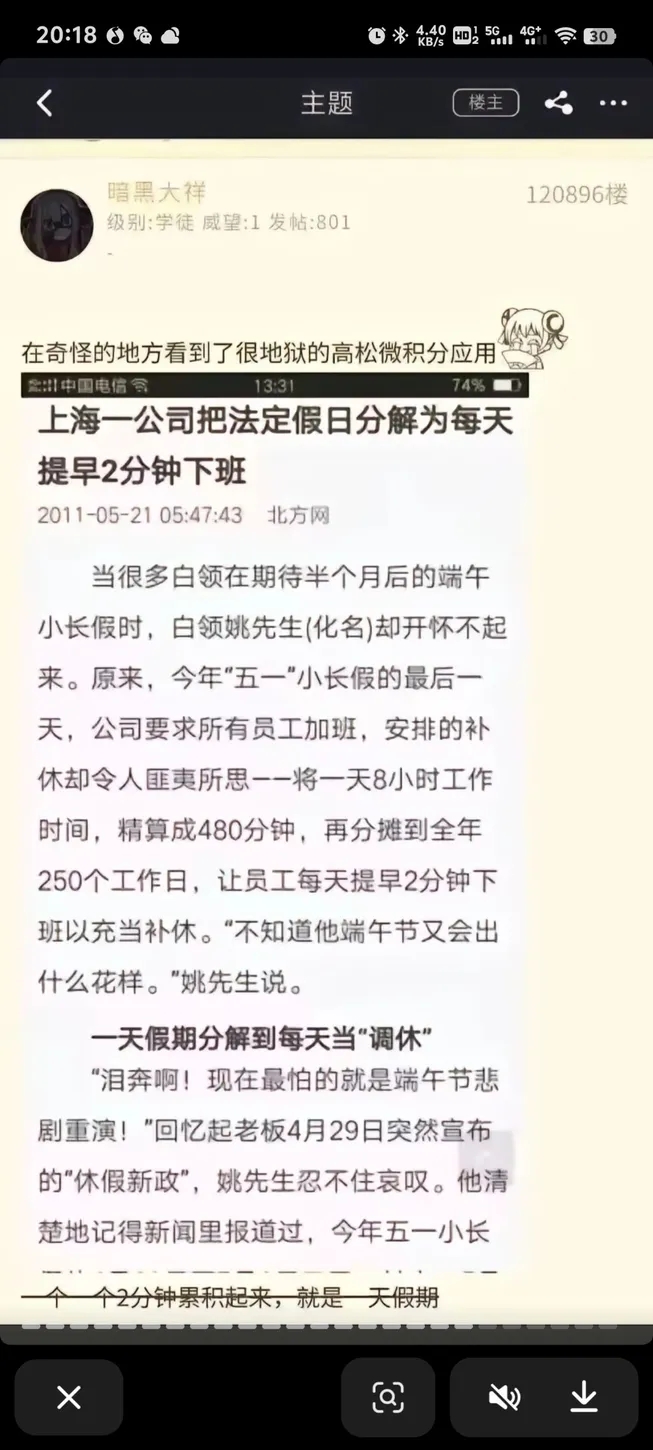The height and width of the screenshot is (1450, 653).
Task: Toggle the muted sound icon
Action: tap(504, 1397)
